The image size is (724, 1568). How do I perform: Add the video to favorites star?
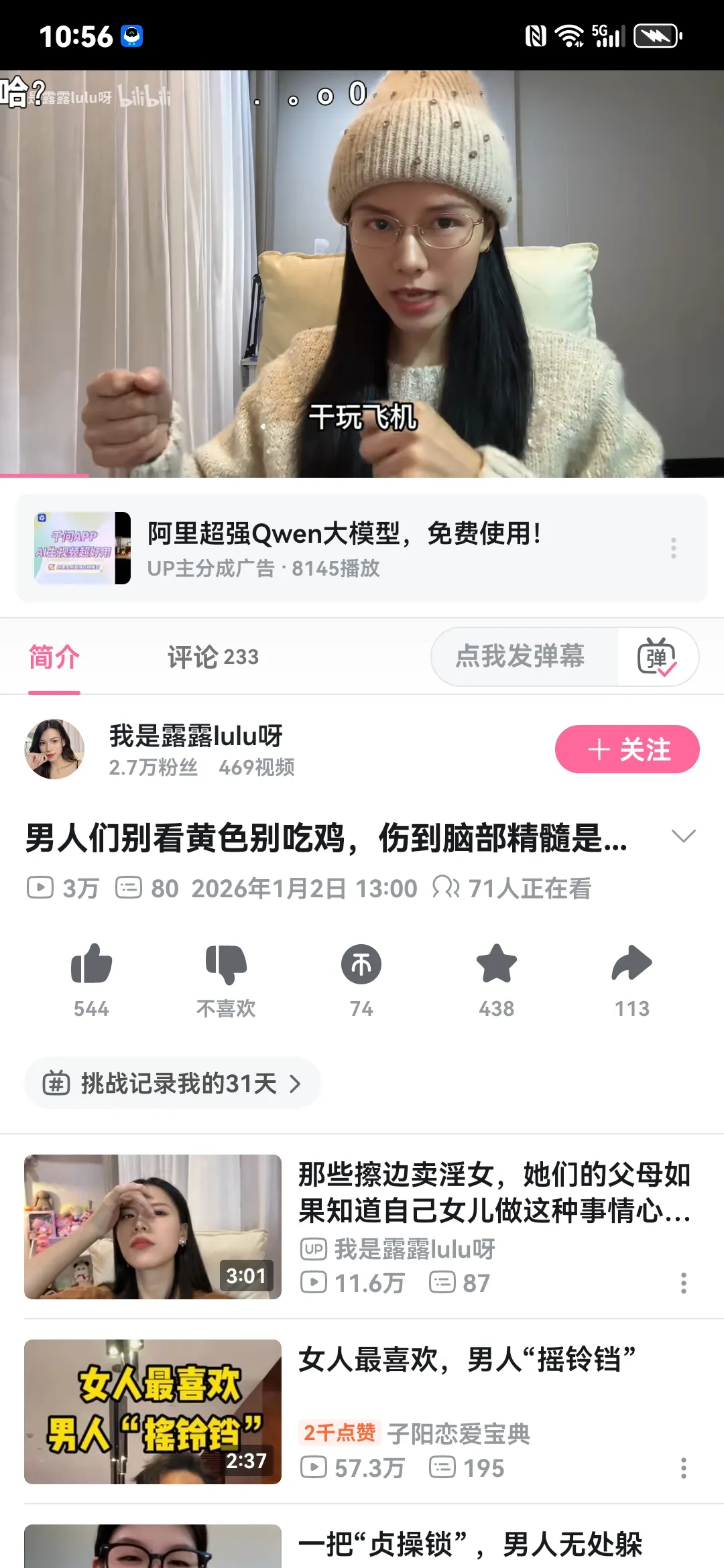pyautogui.click(x=497, y=965)
